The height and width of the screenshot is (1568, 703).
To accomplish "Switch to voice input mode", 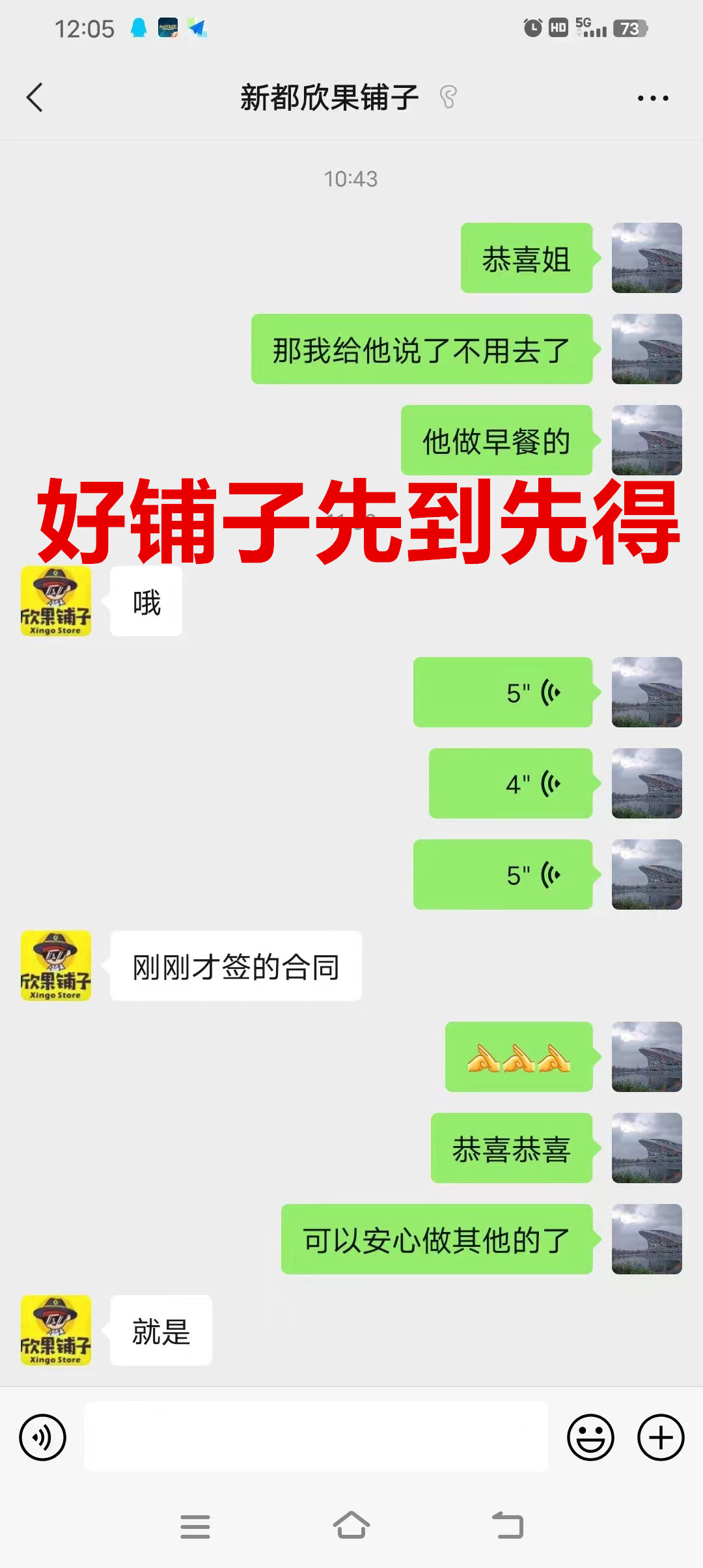I will [x=43, y=1437].
